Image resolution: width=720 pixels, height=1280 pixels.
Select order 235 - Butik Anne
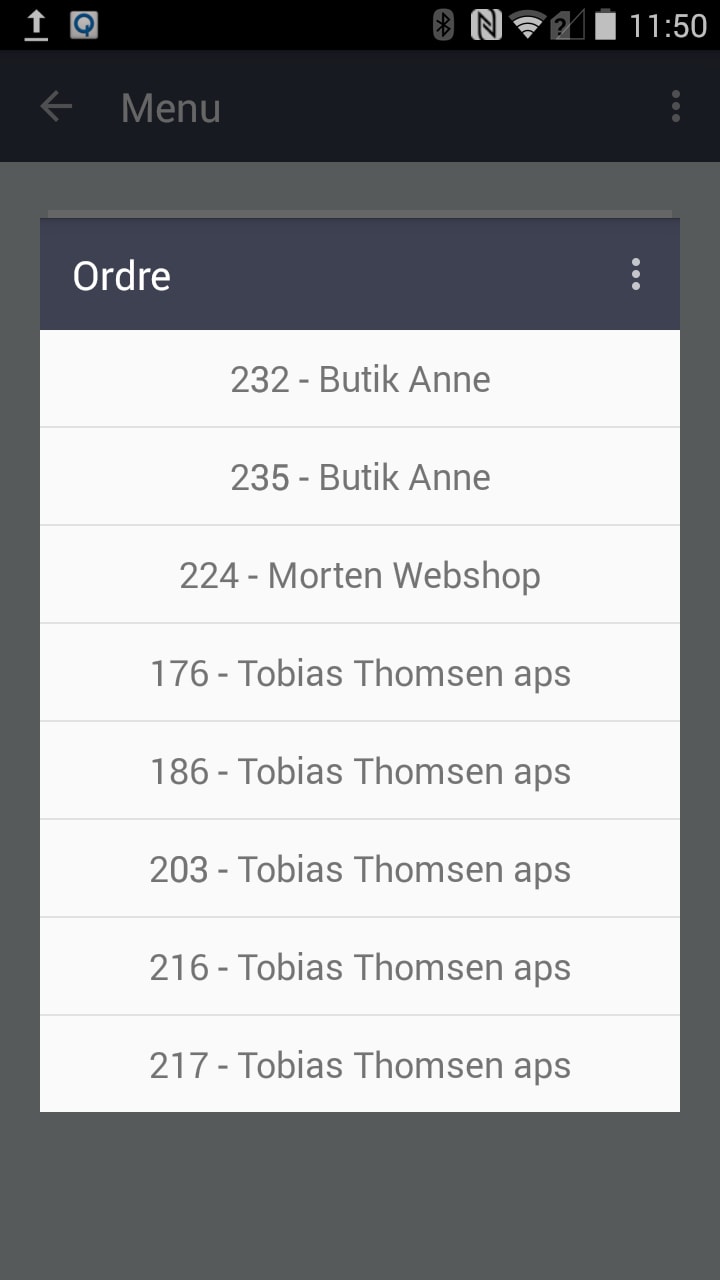(360, 477)
